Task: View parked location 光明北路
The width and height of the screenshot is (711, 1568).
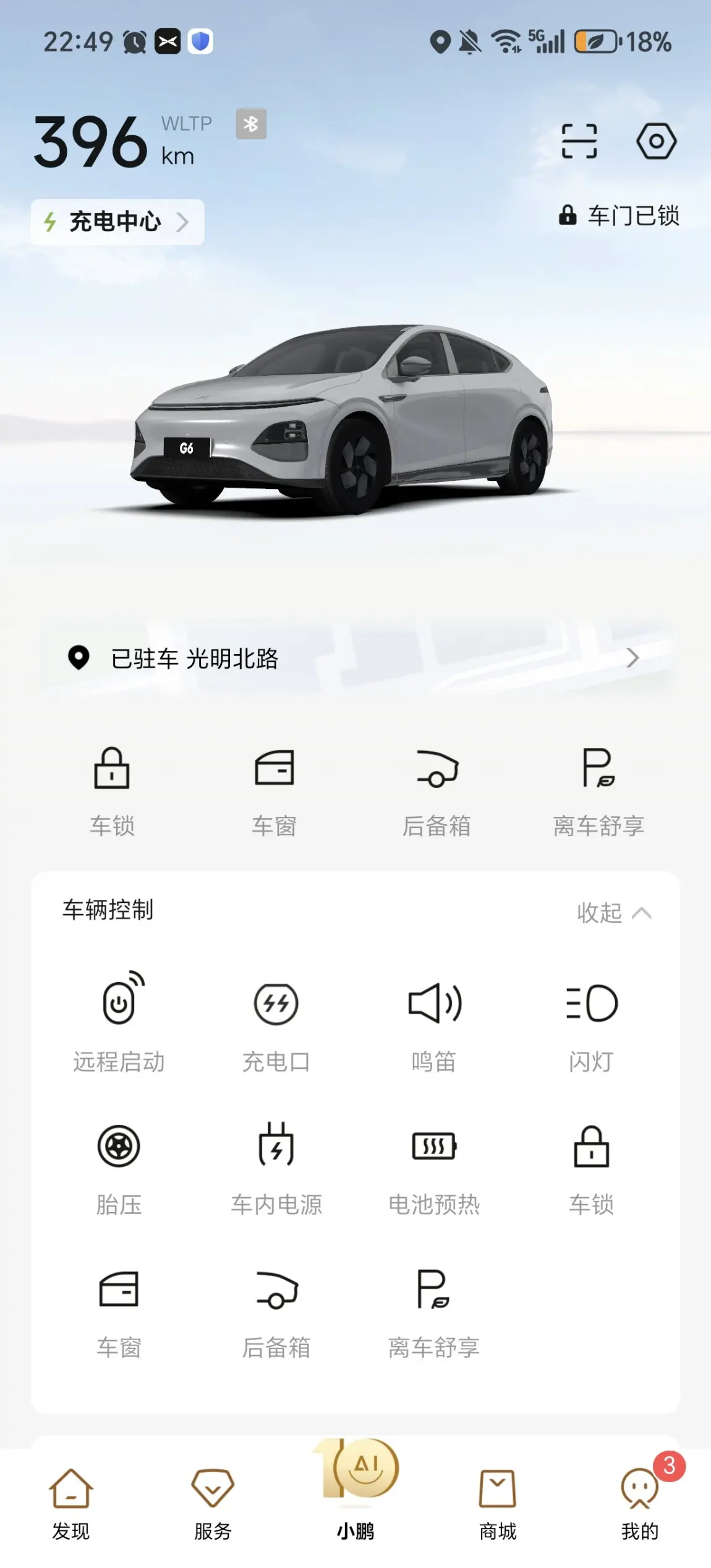Action: click(x=355, y=658)
